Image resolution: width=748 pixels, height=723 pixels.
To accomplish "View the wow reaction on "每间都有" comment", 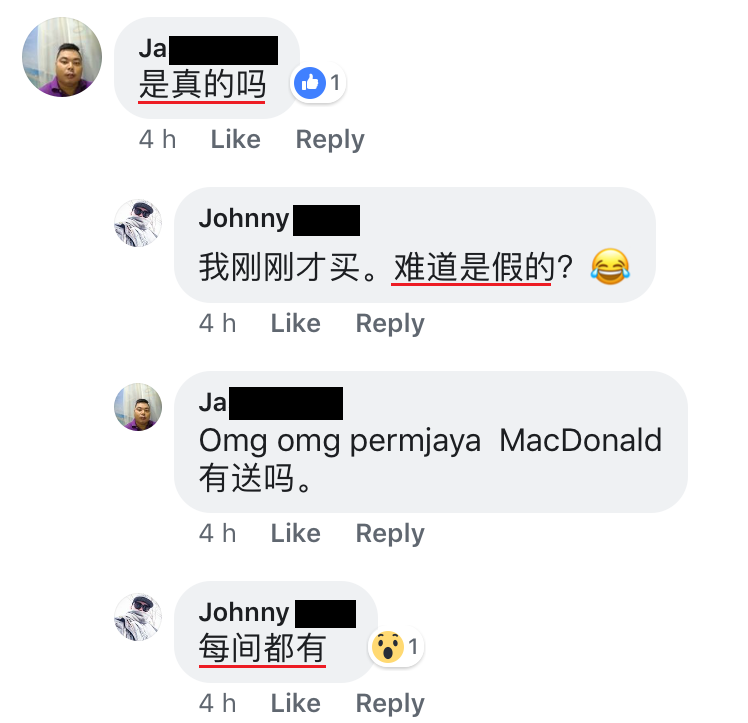I will coord(397,646).
